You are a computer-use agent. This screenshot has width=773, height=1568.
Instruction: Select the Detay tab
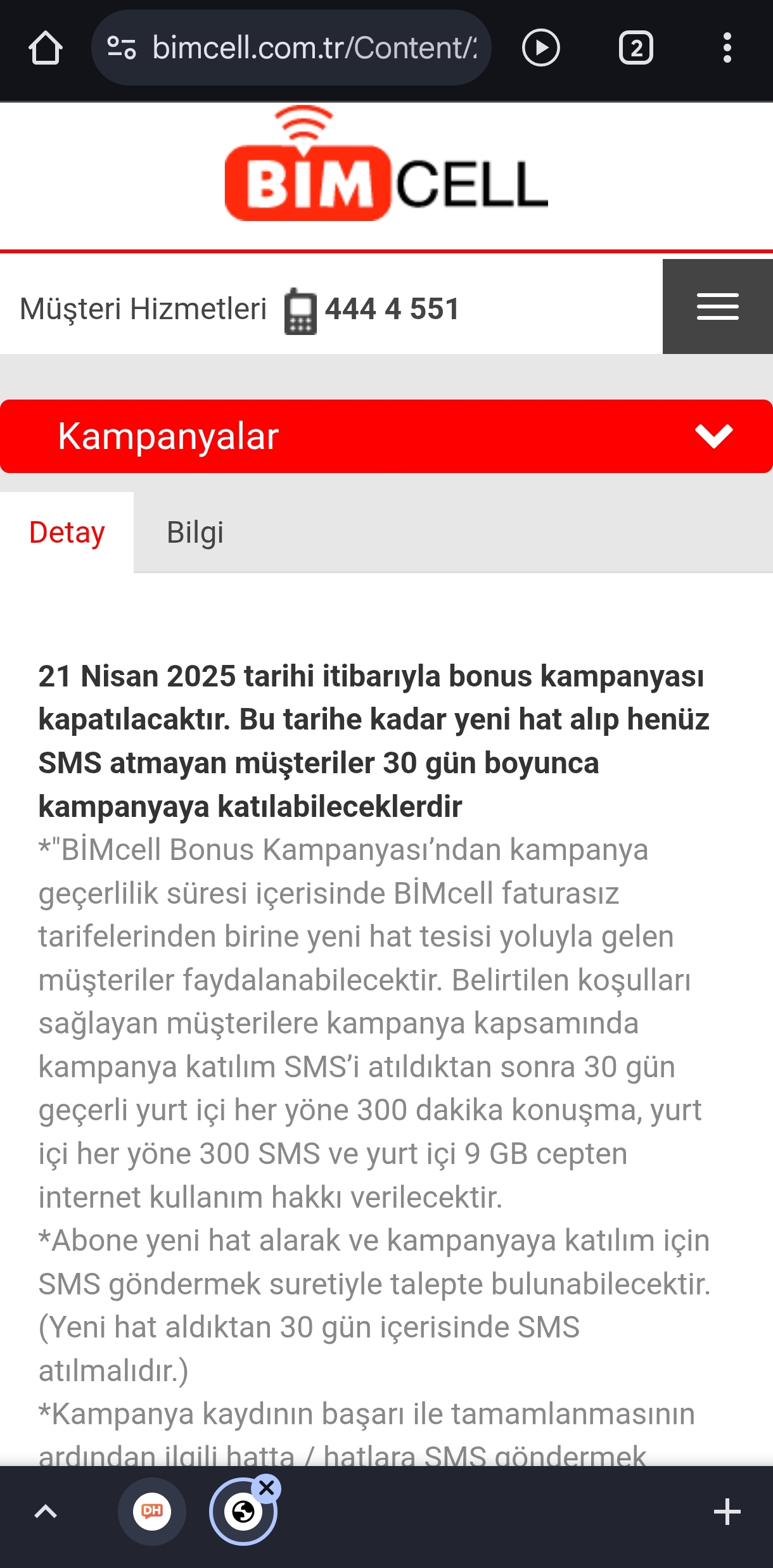click(67, 533)
